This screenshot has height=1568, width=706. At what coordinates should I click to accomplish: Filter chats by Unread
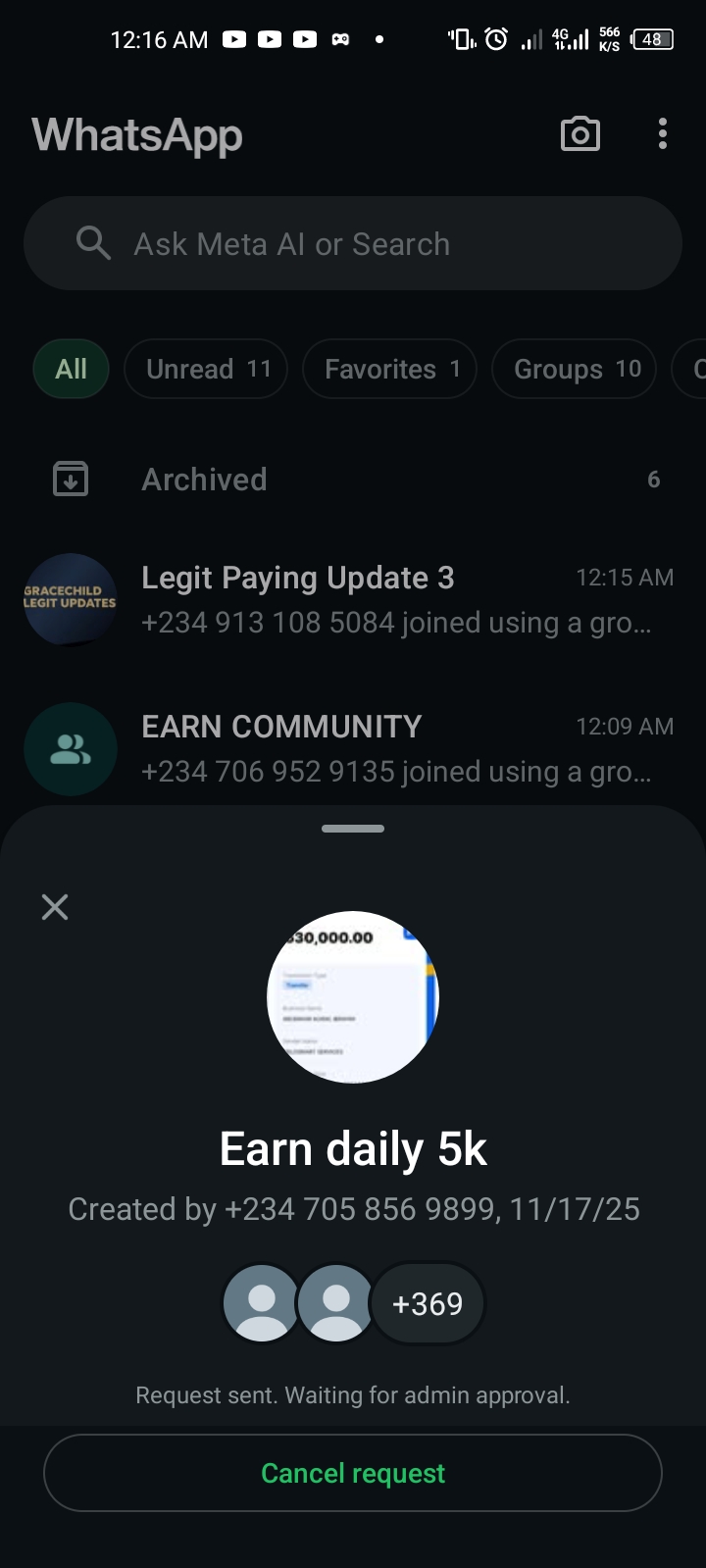[x=206, y=370]
